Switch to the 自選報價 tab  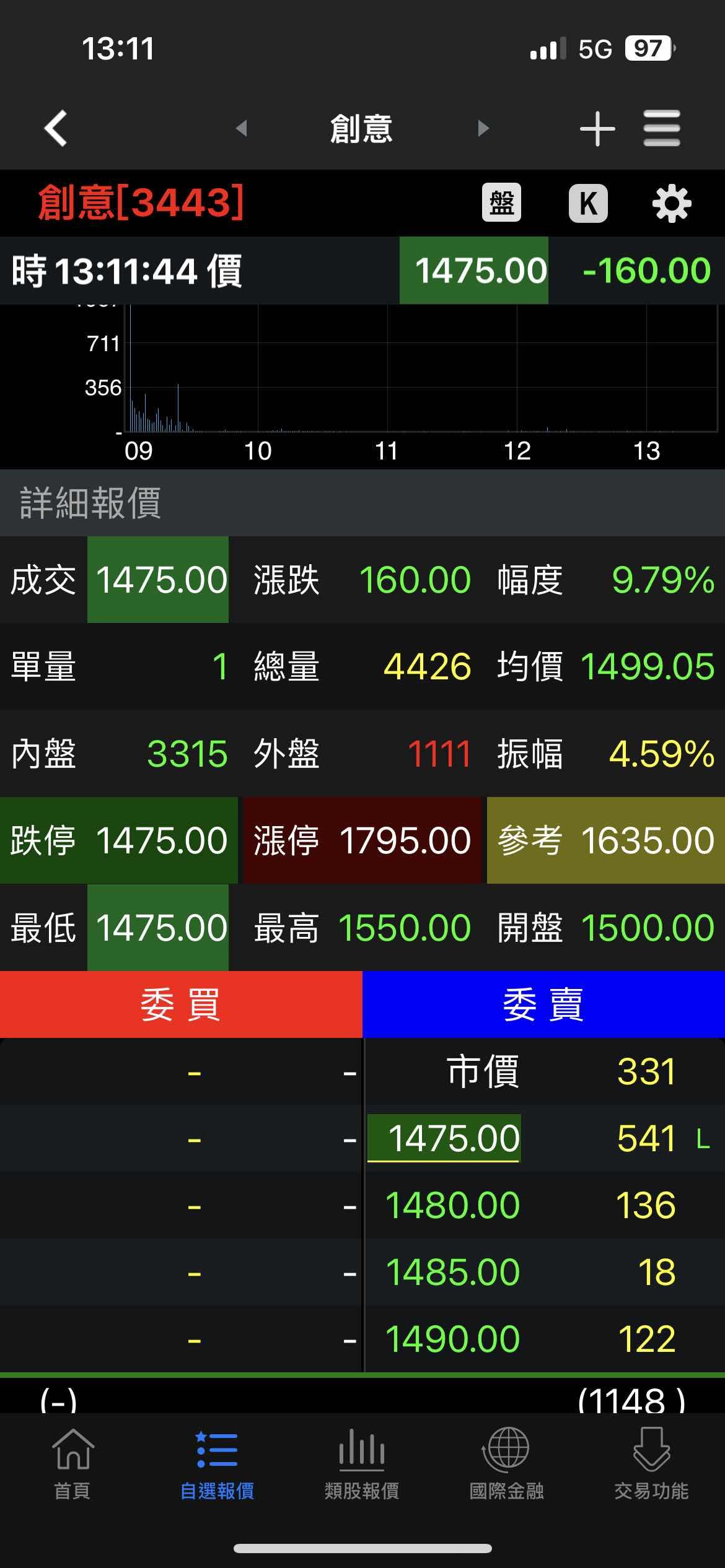coord(217,1464)
